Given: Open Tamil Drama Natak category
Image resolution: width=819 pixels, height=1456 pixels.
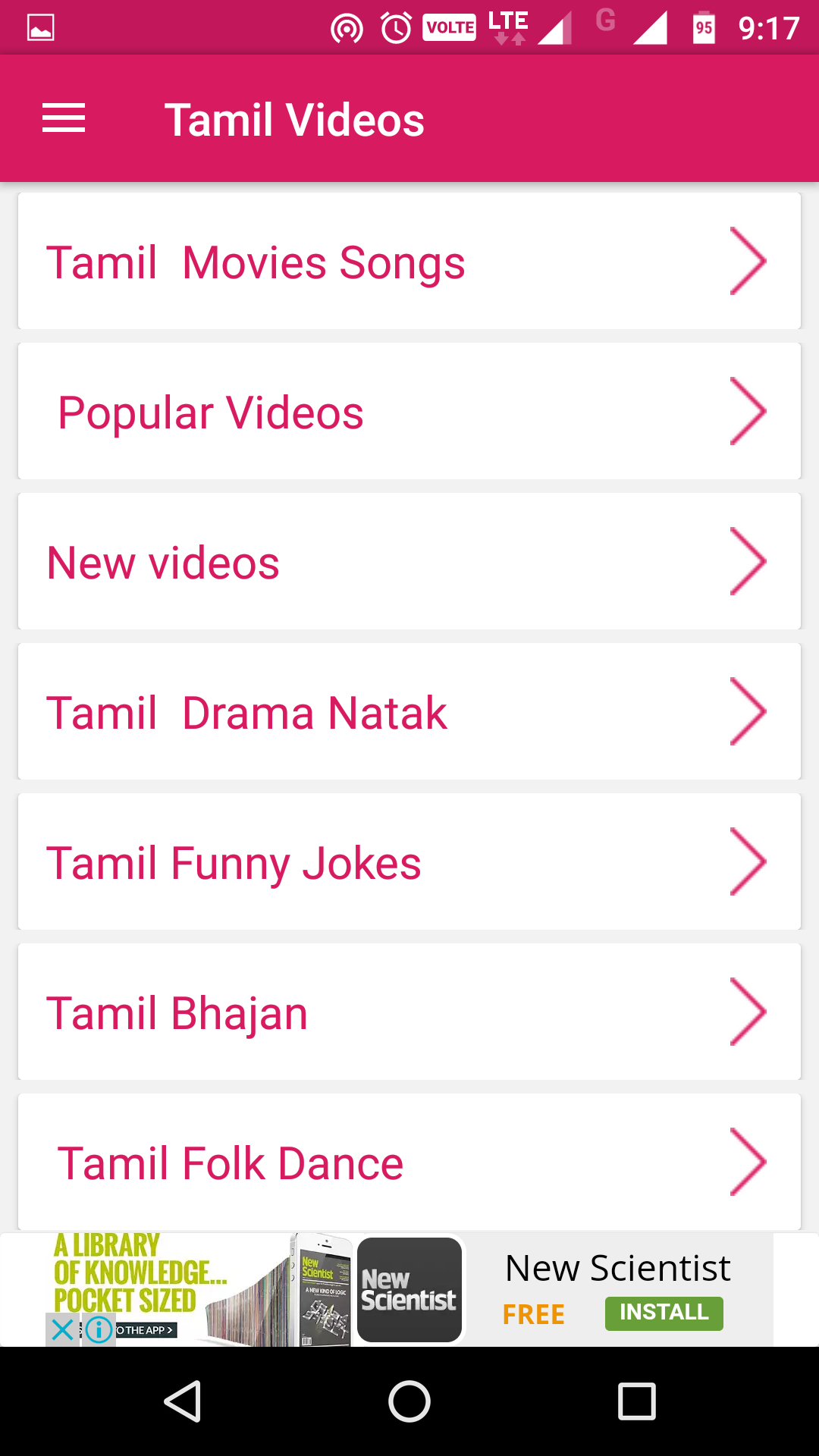Looking at the screenshot, I should pyautogui.click(x=409, y=711).
